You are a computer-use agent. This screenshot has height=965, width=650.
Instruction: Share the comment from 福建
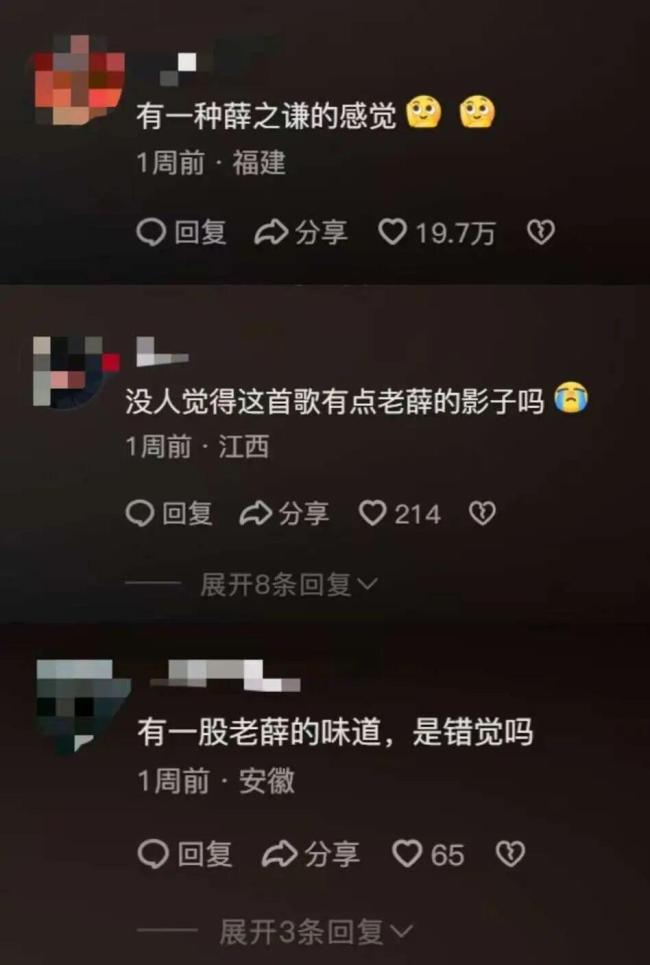click(x=302, y=233)
